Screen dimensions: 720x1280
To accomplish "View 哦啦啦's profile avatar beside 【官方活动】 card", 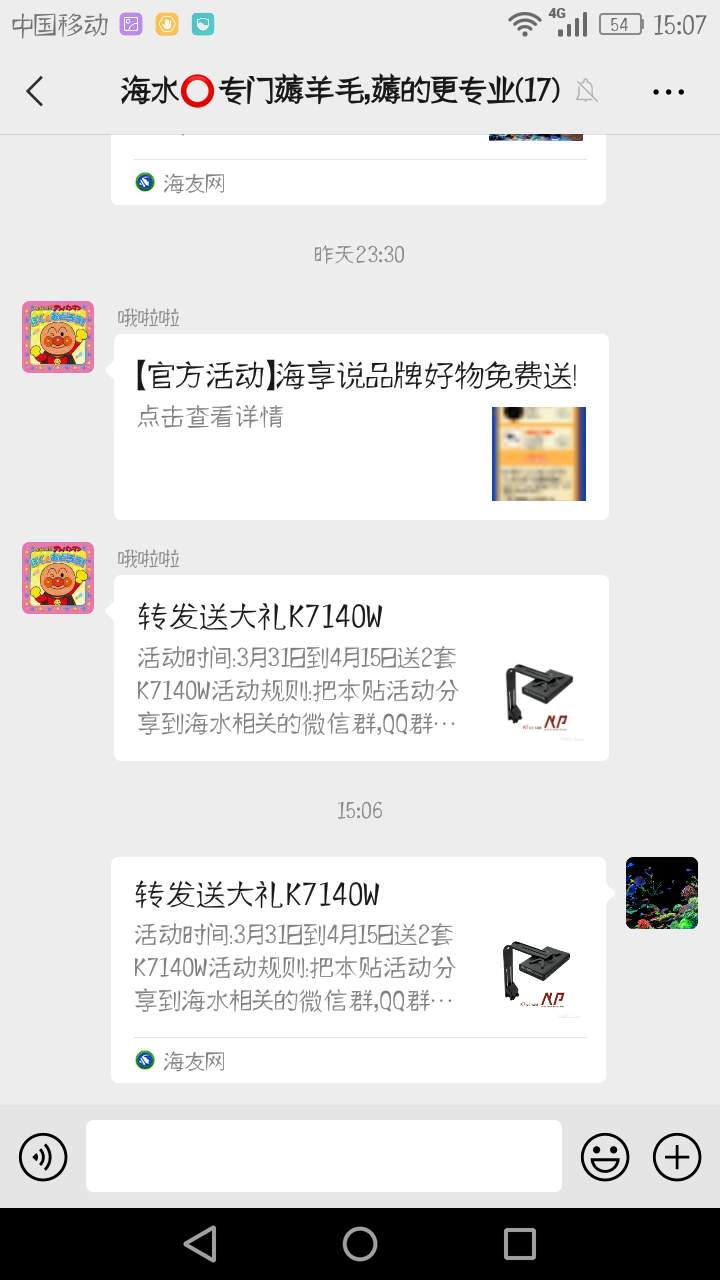I will 58,337.
